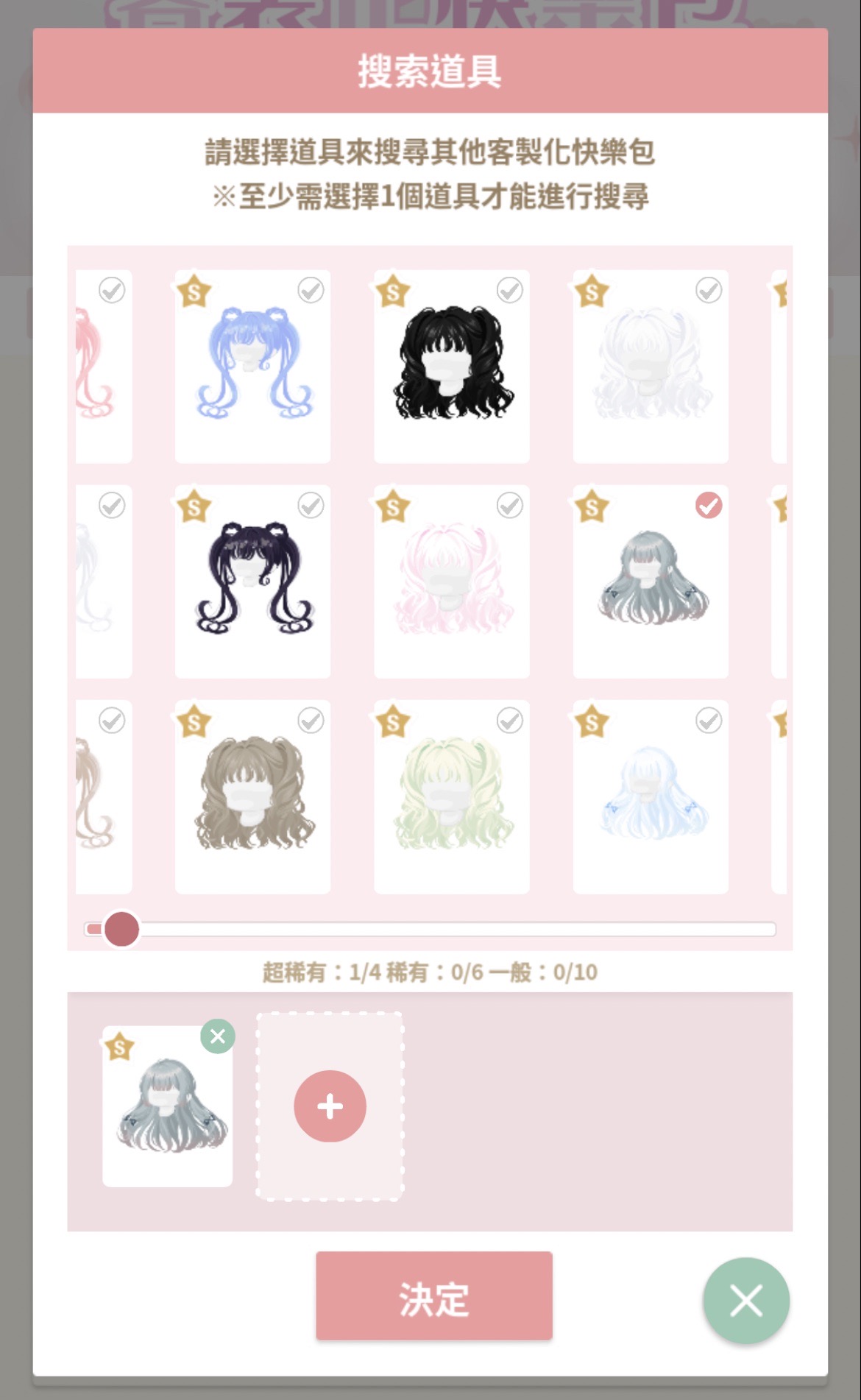
Task: Confirm the search with 決定 button
Action: click(x=433, y=1295)
